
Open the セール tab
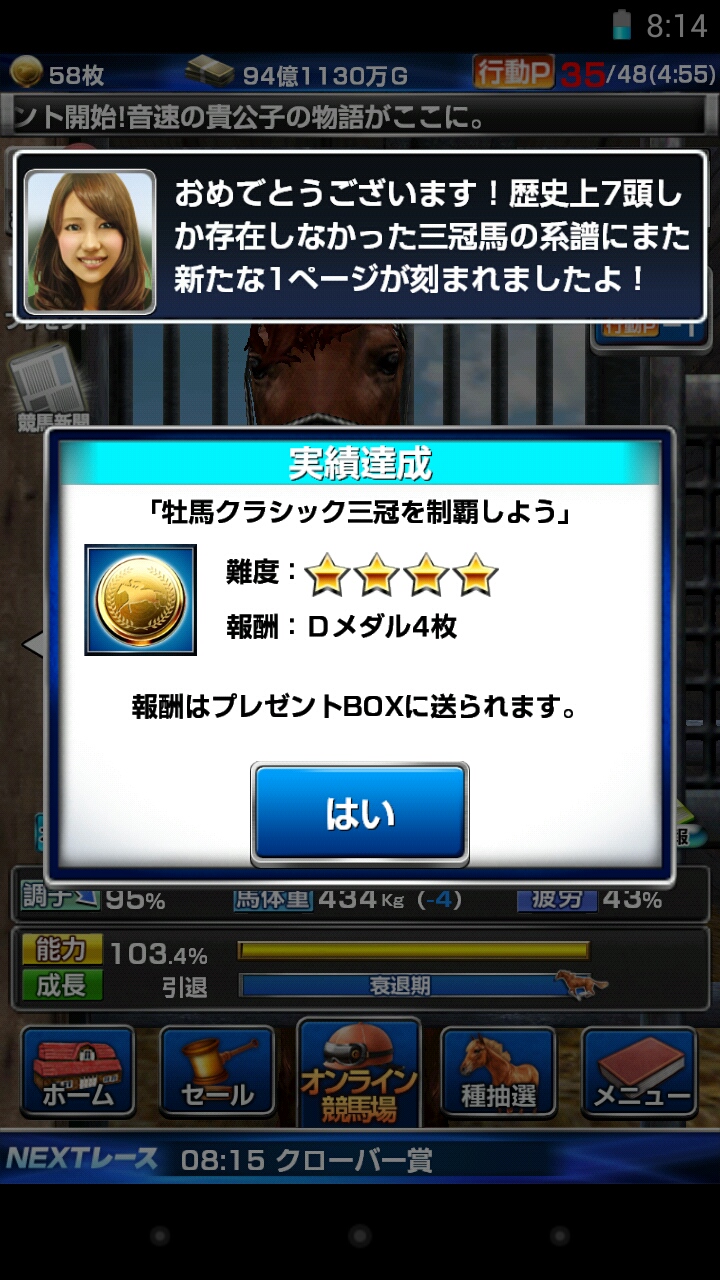pyautogui.click(x=217, y=1072)
